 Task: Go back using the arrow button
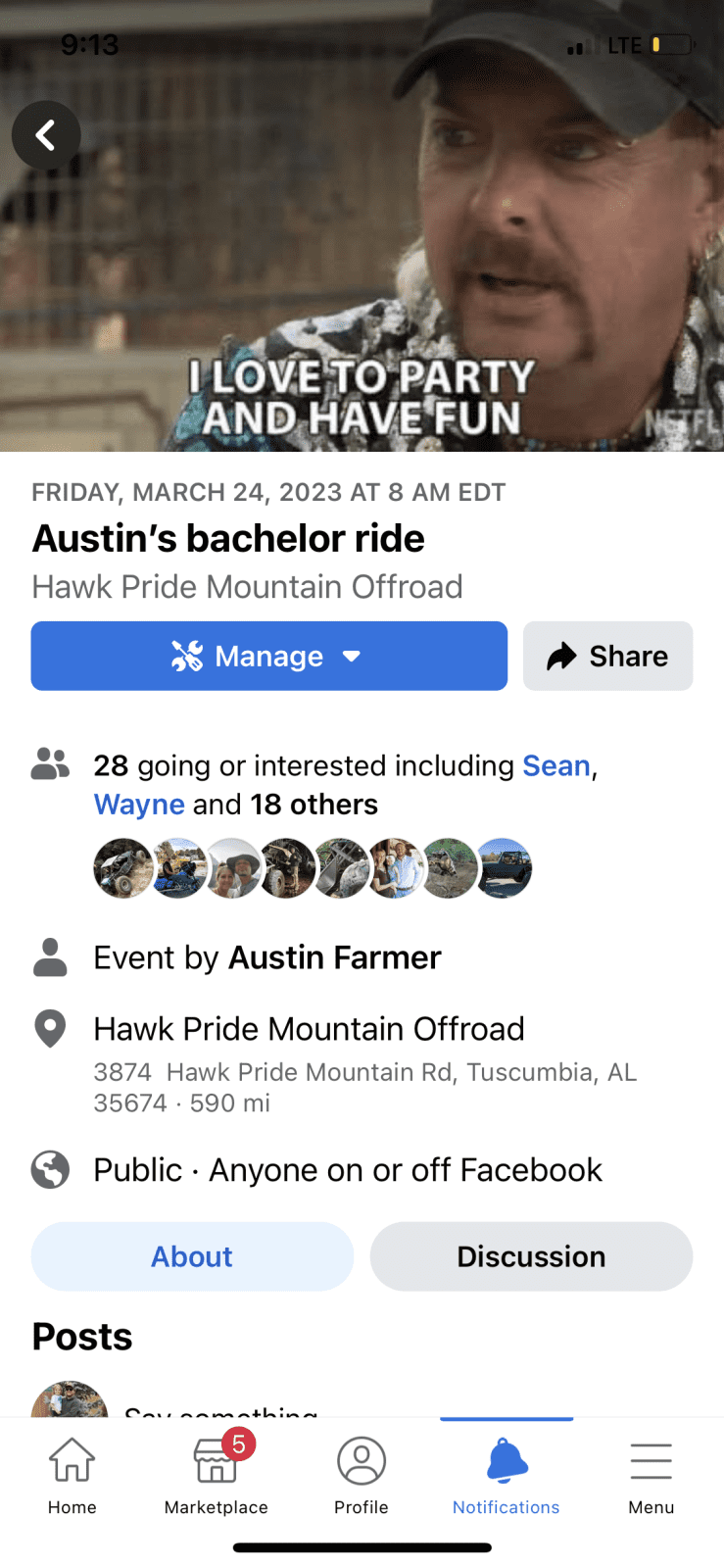[46, 135]
